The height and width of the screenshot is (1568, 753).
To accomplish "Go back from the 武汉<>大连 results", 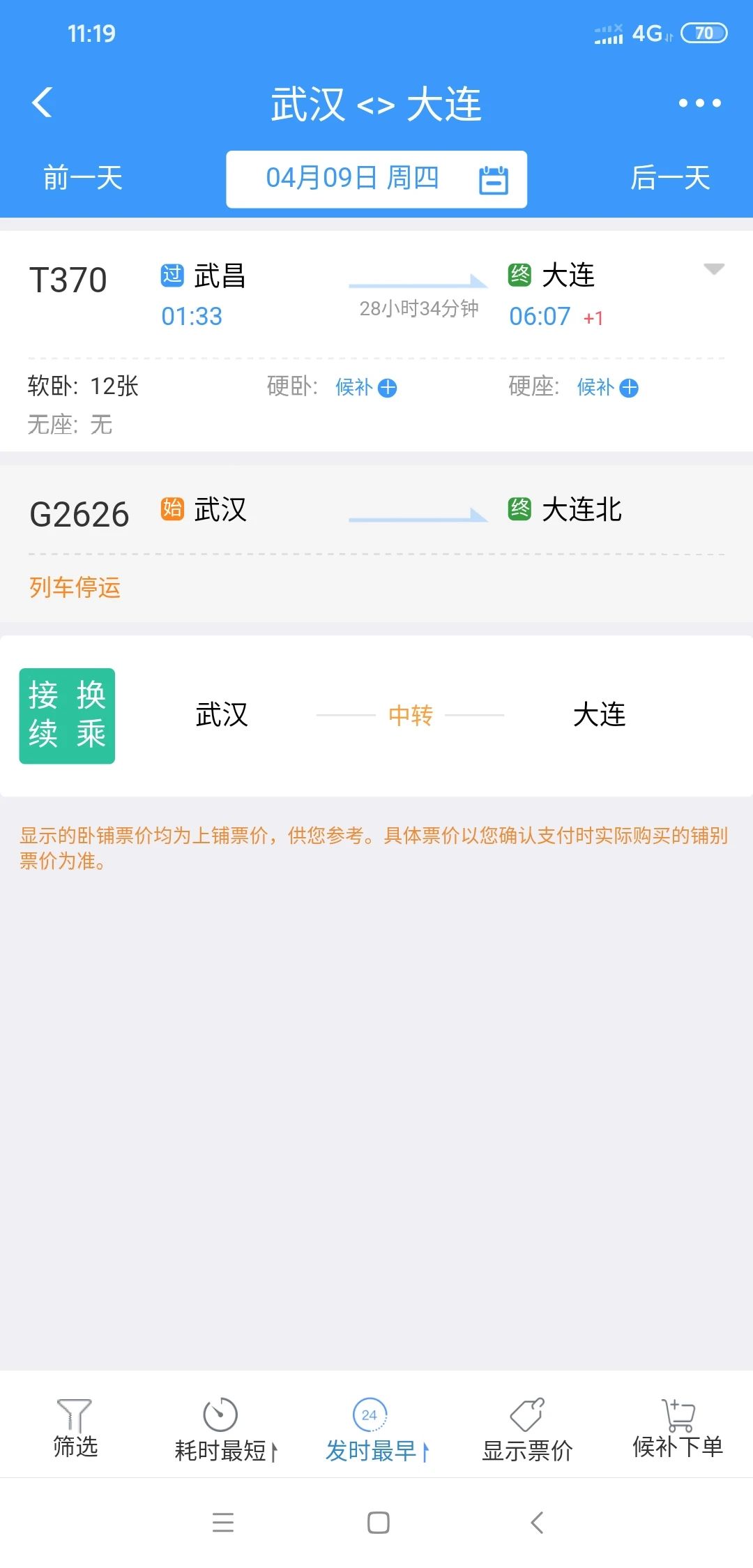I will (42, 103).
